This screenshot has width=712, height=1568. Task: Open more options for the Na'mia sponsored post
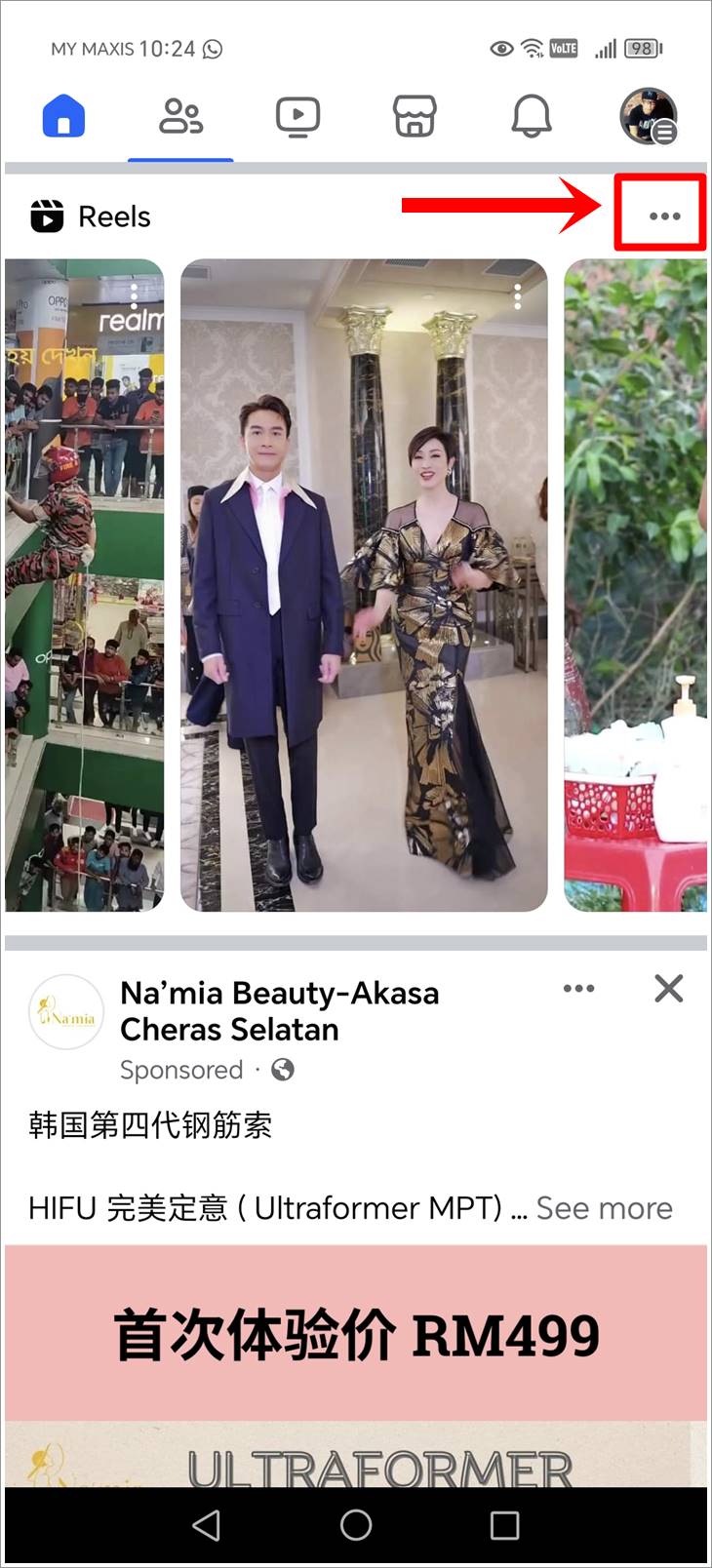pyautogui.click(x=578, y=989)
